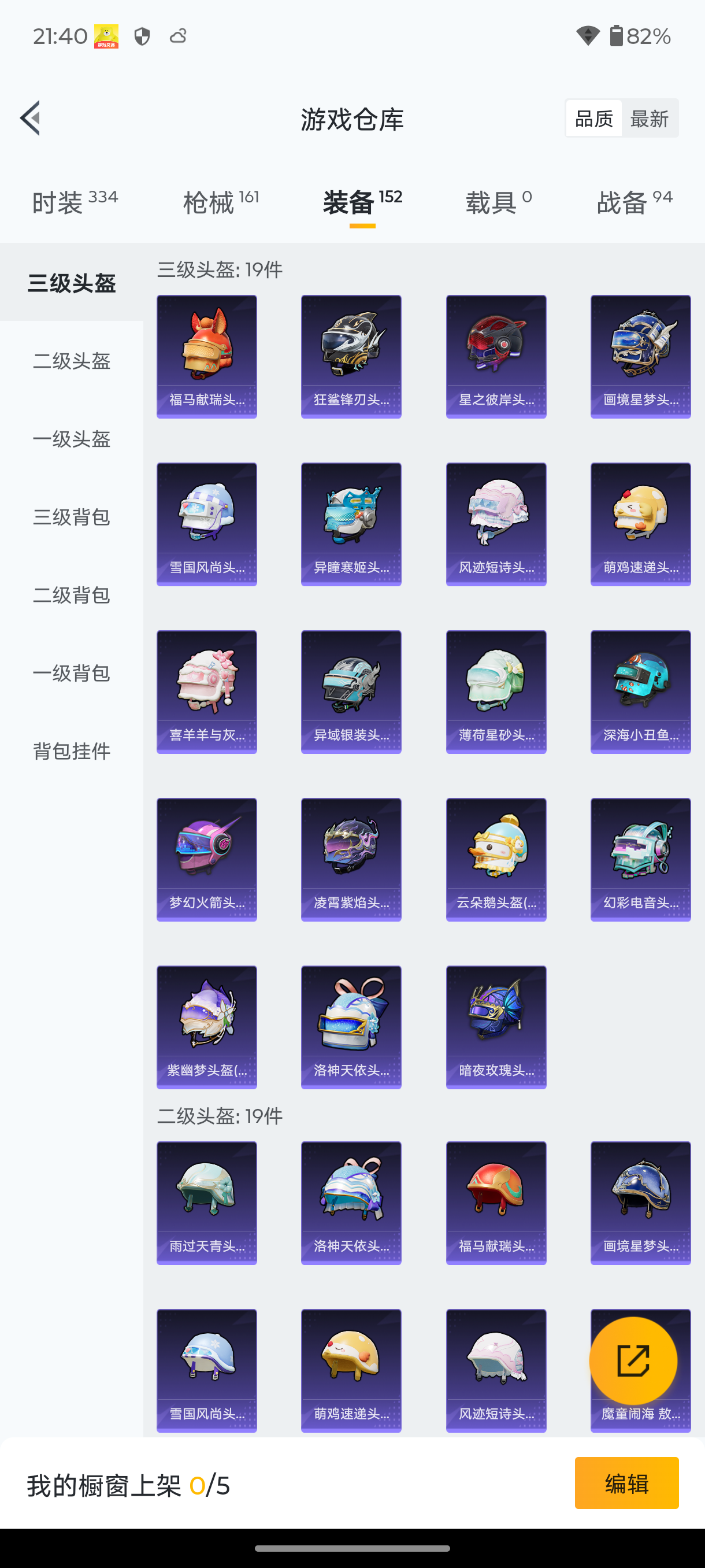Select the 品质 sorting option
This screenshot has height=1568, width=705.
(592, 118)
